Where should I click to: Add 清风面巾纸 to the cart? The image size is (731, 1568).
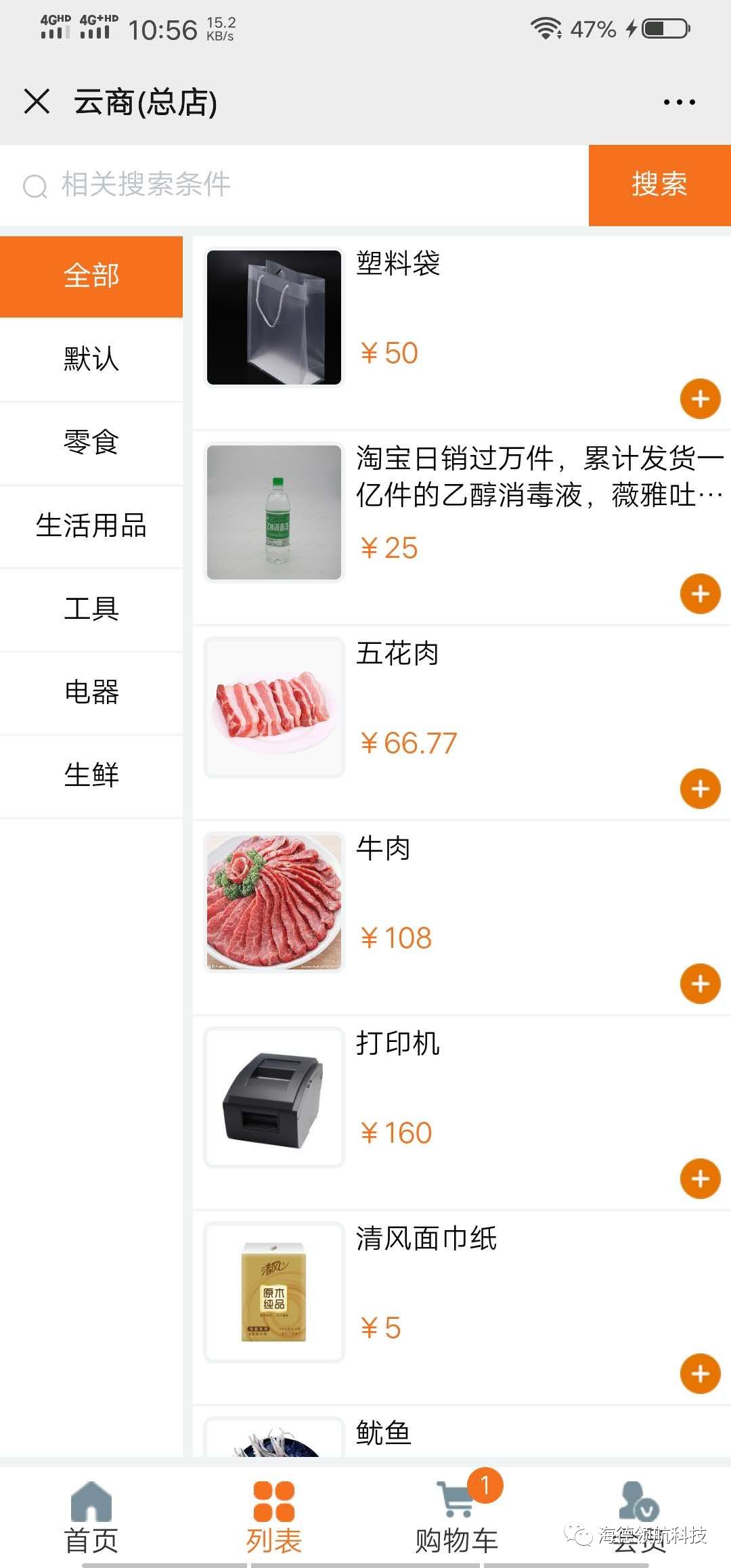coord(700,1374)
